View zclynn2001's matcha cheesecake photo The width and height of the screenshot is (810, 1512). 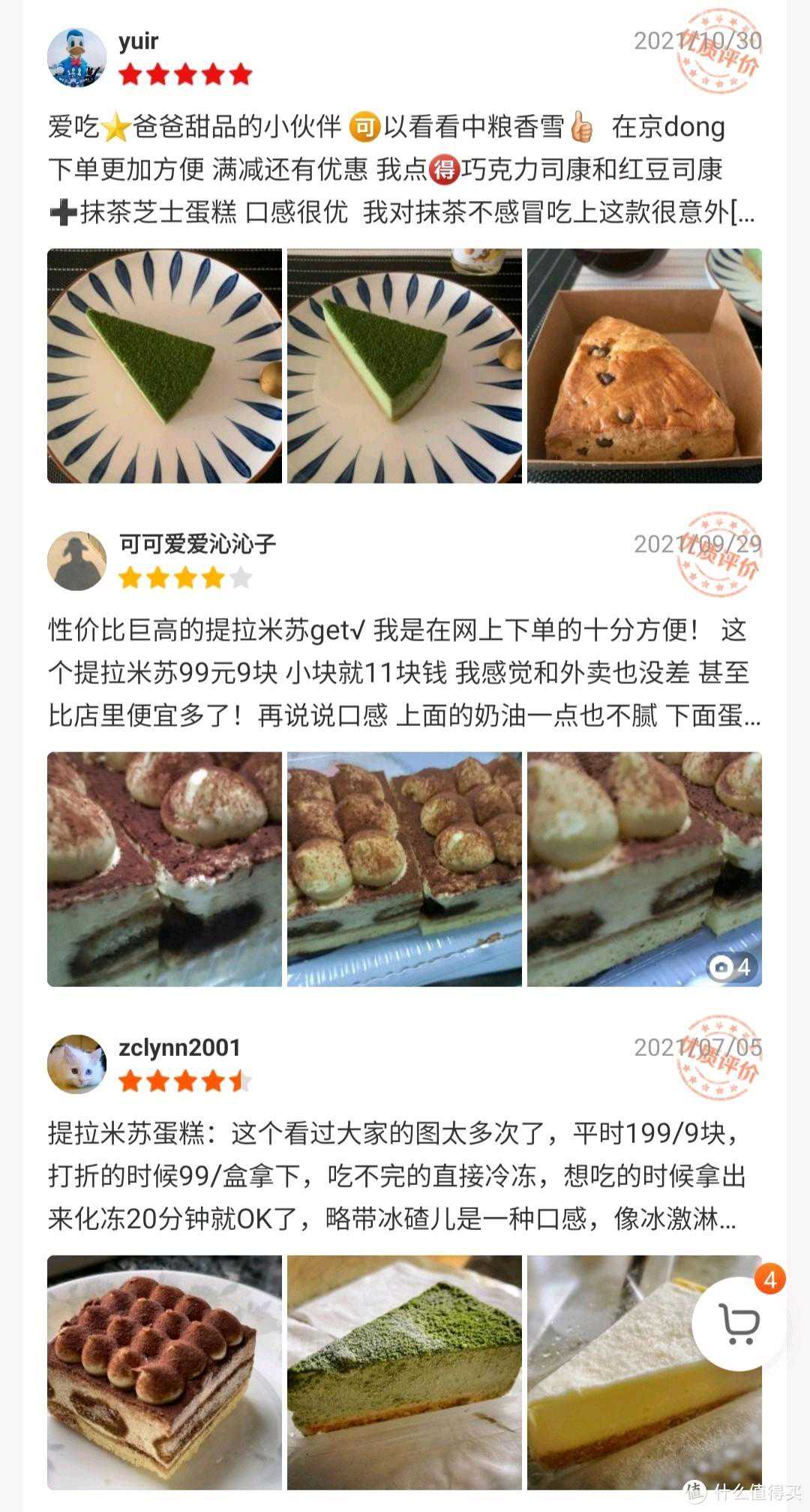coord(404,1372)
